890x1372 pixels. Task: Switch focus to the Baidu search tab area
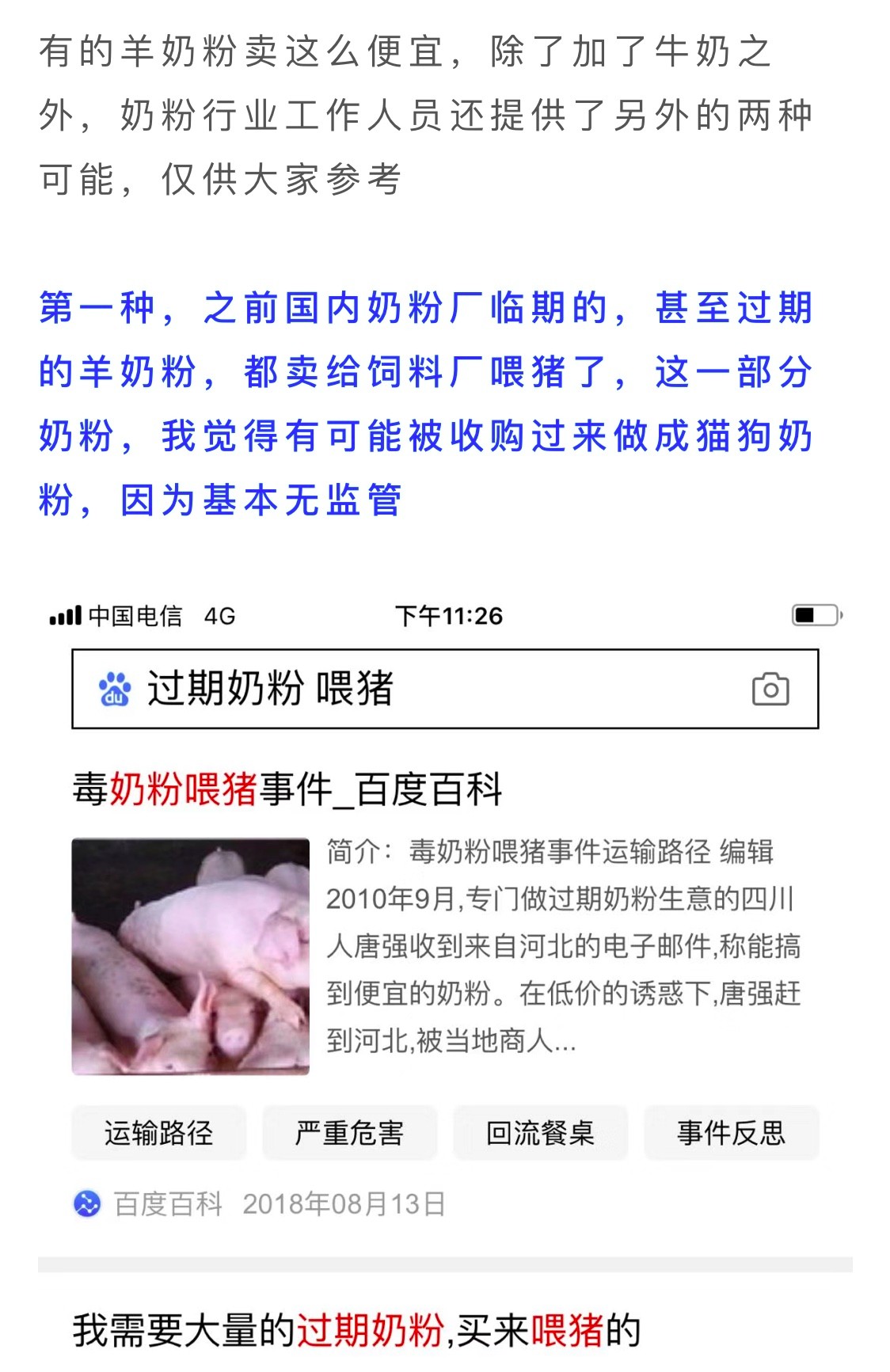[x=443, y=690]
